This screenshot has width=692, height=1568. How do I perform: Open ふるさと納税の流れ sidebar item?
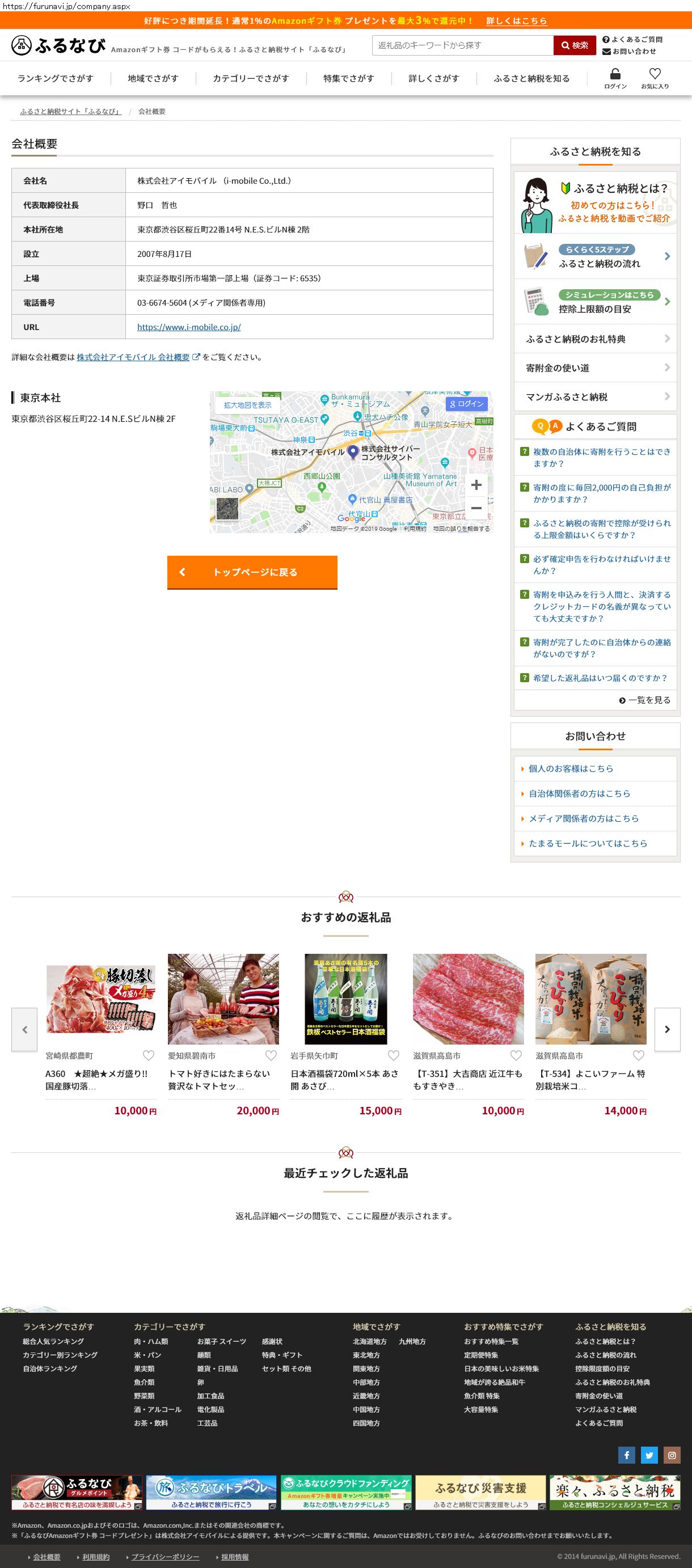(x=595, y=257)
